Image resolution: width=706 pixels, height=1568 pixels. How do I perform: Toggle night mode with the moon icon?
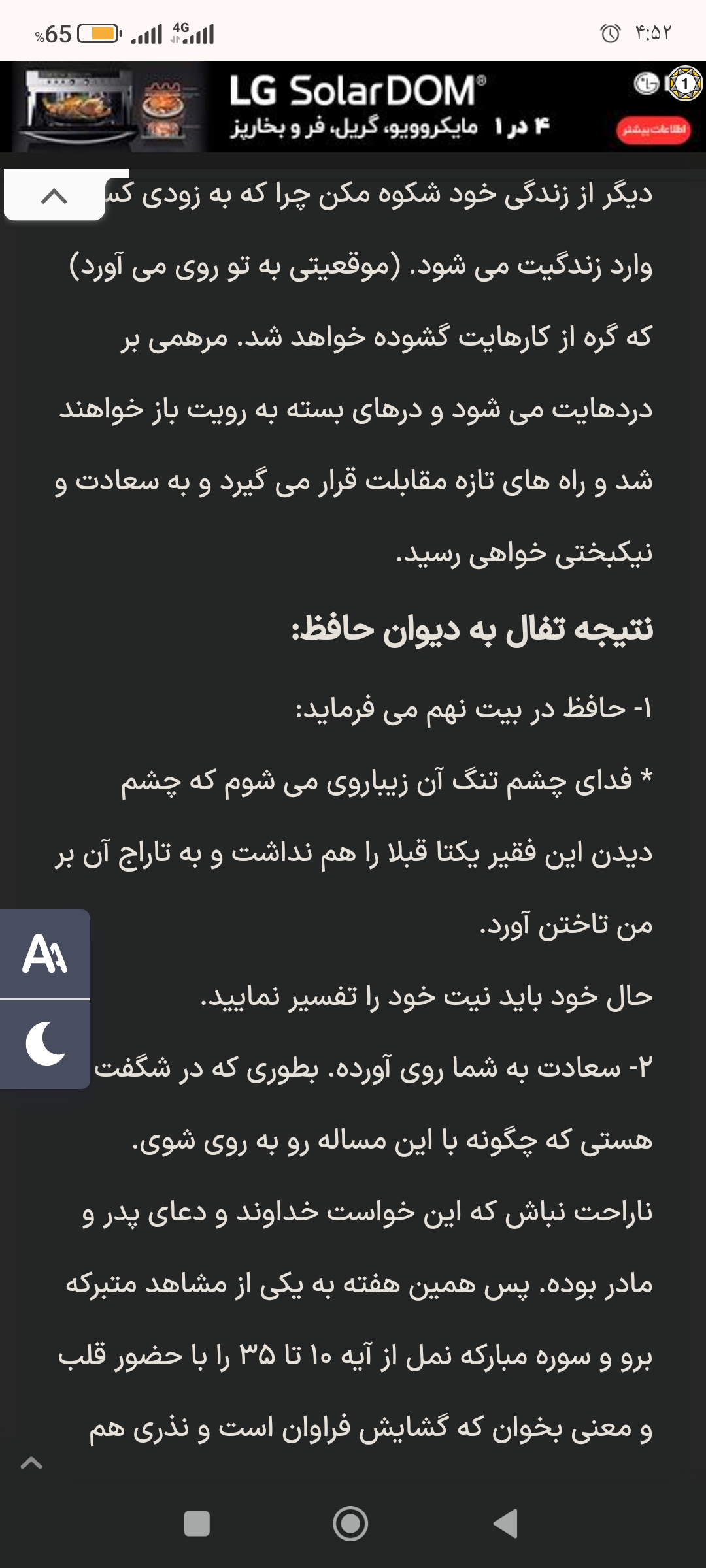click(44, 1044)
